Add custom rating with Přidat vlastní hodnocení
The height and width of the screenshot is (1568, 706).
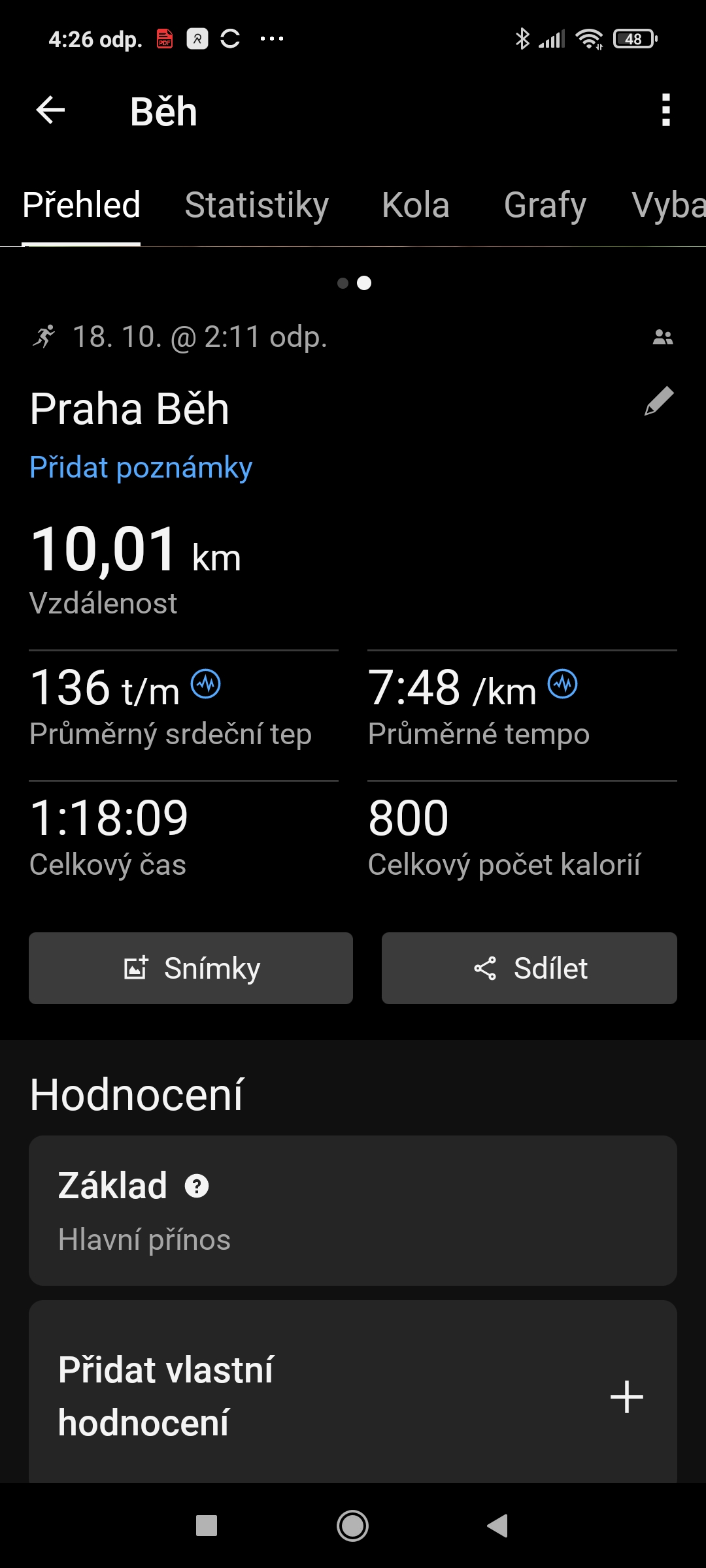[x=353, y=1396]
